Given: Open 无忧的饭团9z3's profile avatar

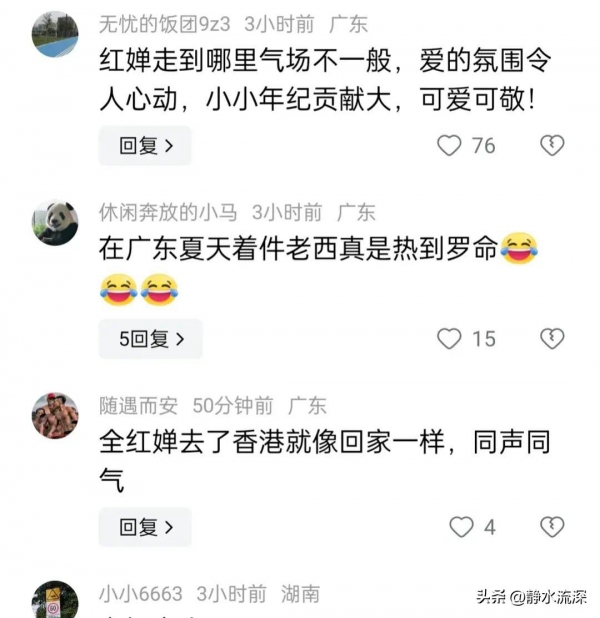Looking at the screenshot, I should (55, 34).
